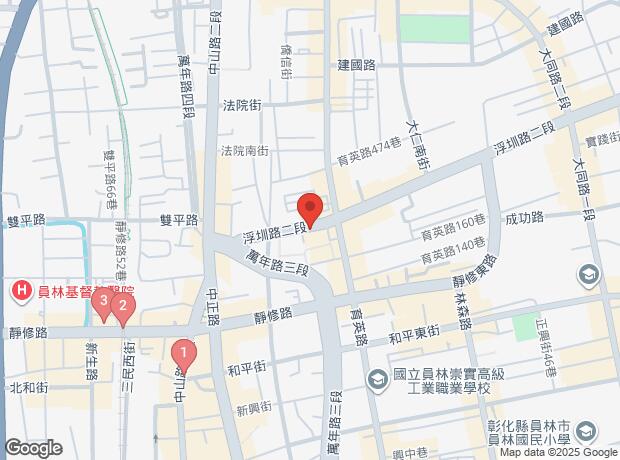The image size is (620, 460).
Task: Open the 國立員林崇實高級工業職業學校 school icon
Action: [x=377, y=379]
